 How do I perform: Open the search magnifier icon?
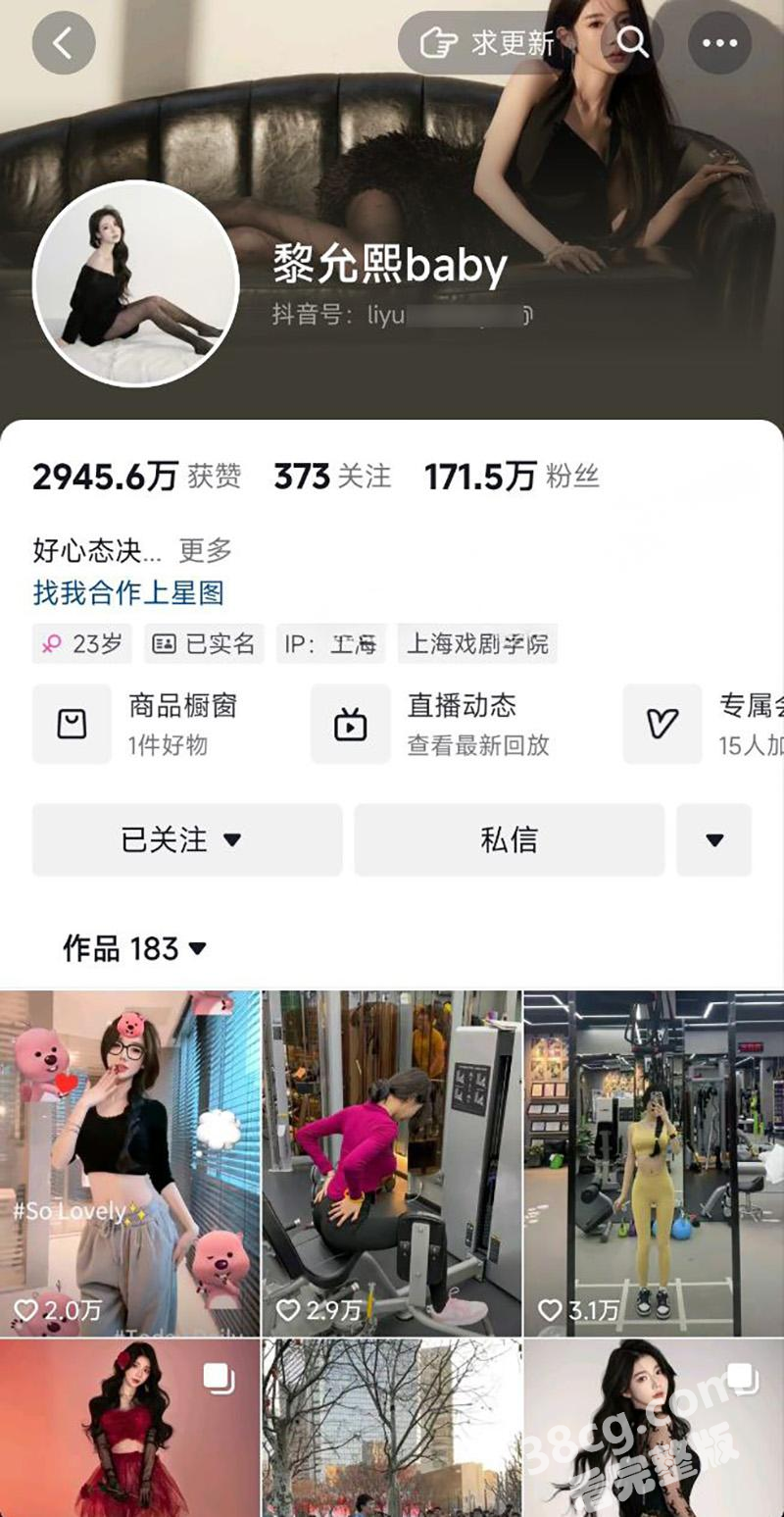pyautogui.click(x=633, y=42)
